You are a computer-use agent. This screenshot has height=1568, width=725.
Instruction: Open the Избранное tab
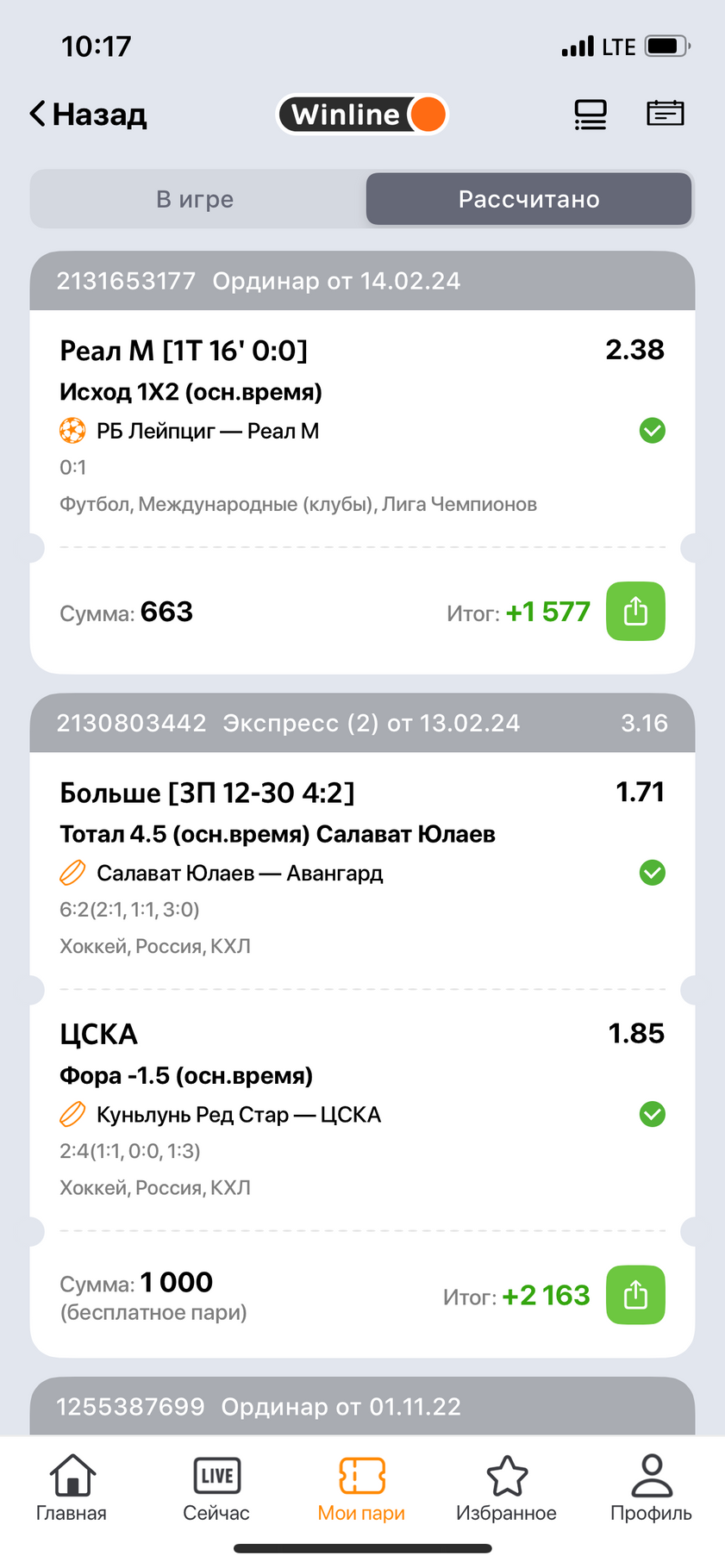pyautogui.click(x=506, y=1489)
